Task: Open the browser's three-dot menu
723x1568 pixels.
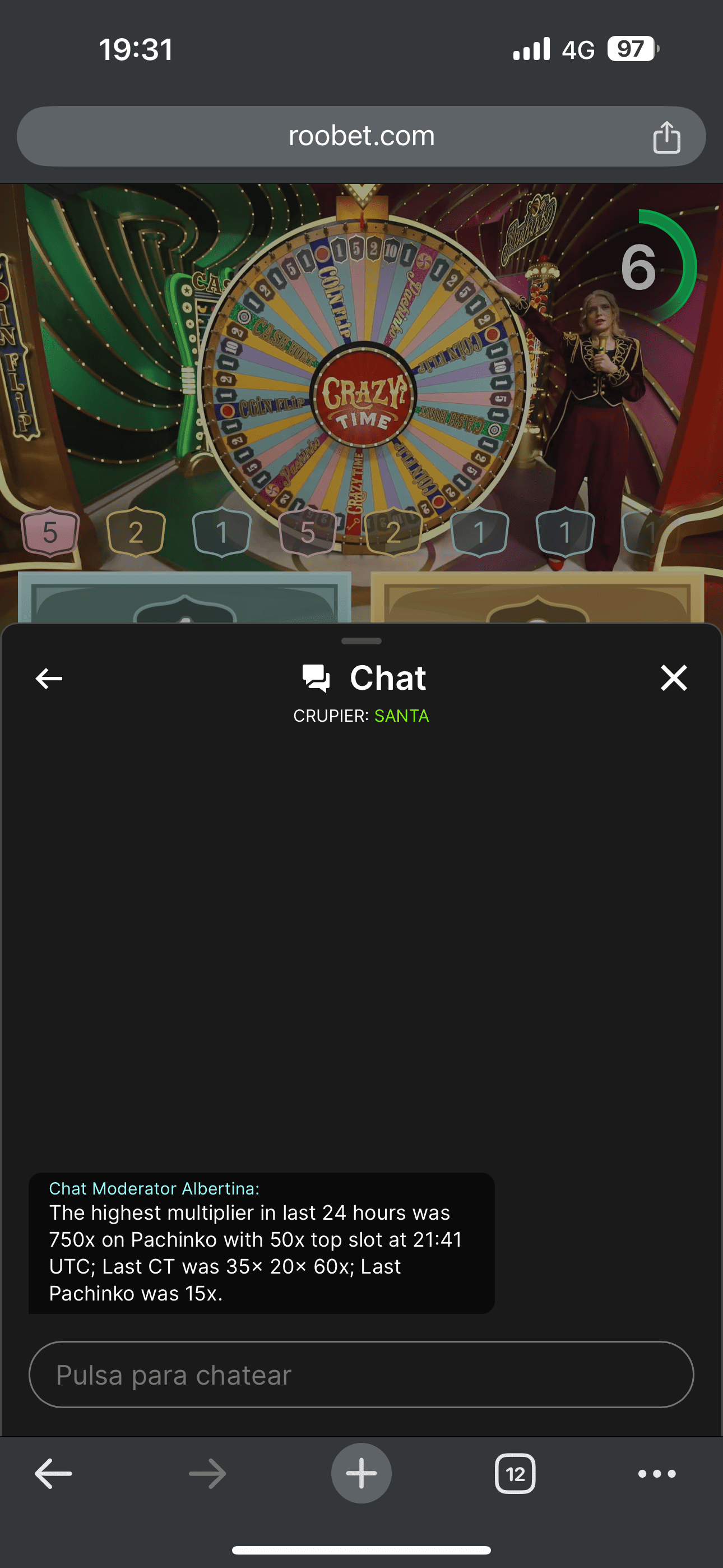Action: click(x=657, y=1474)
